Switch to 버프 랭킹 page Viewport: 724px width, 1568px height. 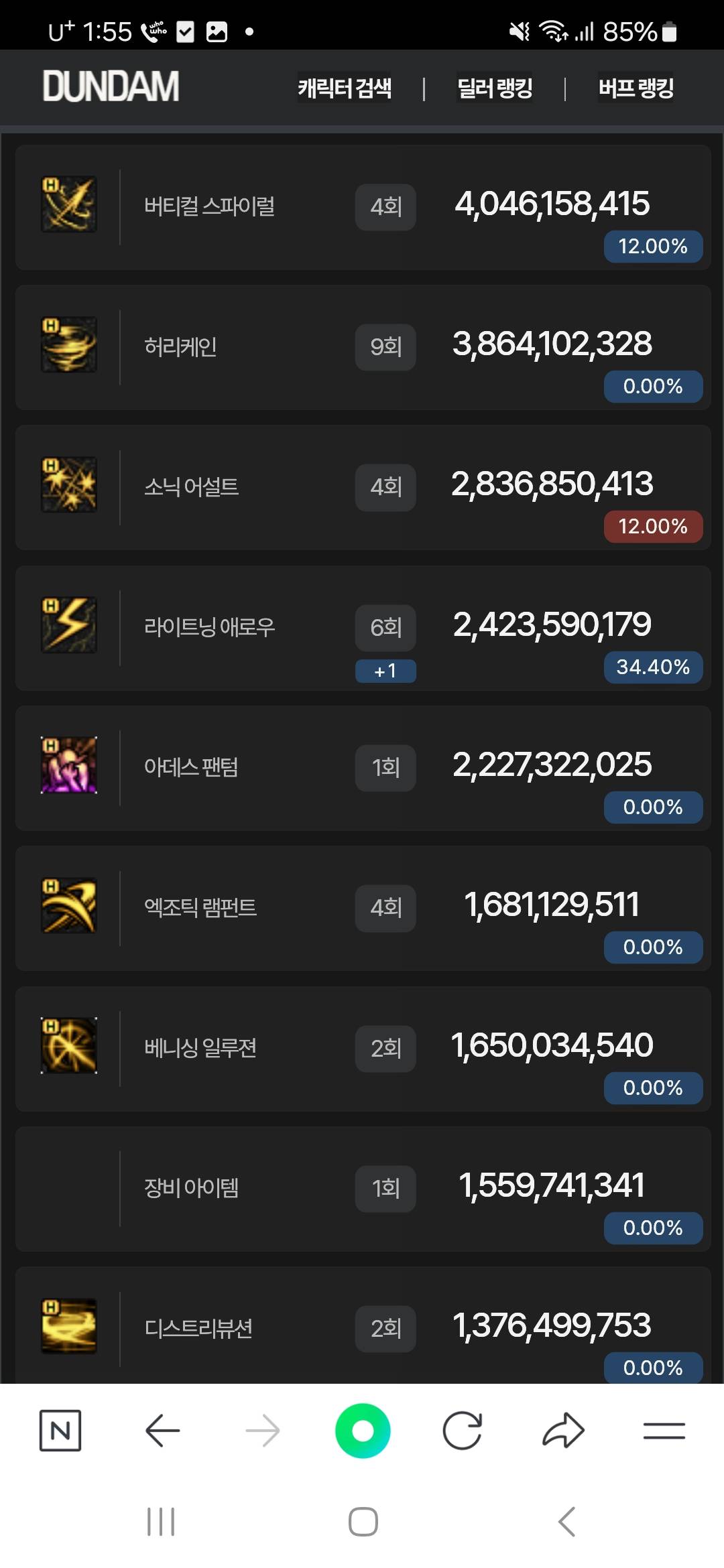click(x=636, y=88)
